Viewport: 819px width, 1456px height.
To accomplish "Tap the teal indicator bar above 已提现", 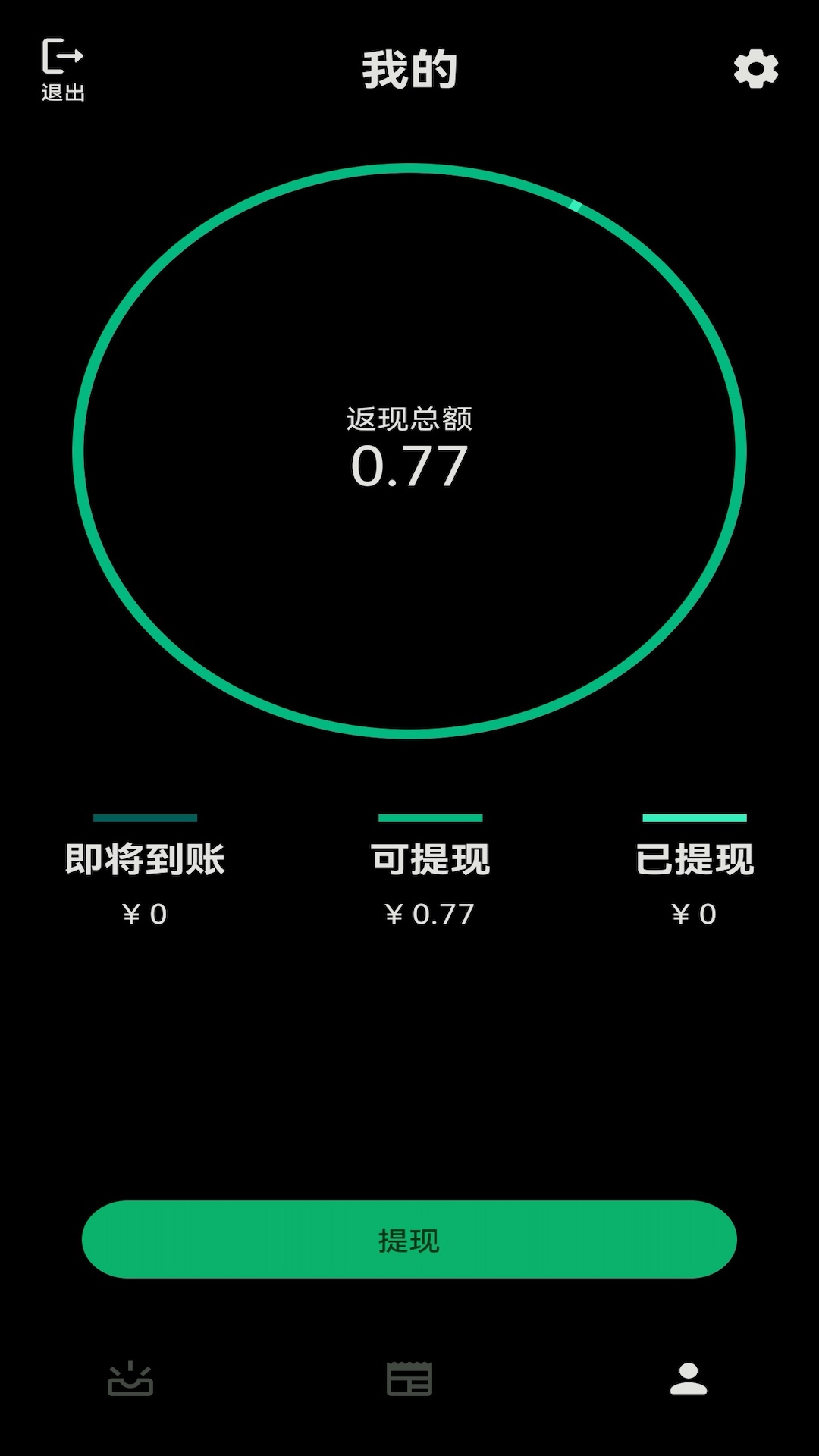I will [695, 818].
